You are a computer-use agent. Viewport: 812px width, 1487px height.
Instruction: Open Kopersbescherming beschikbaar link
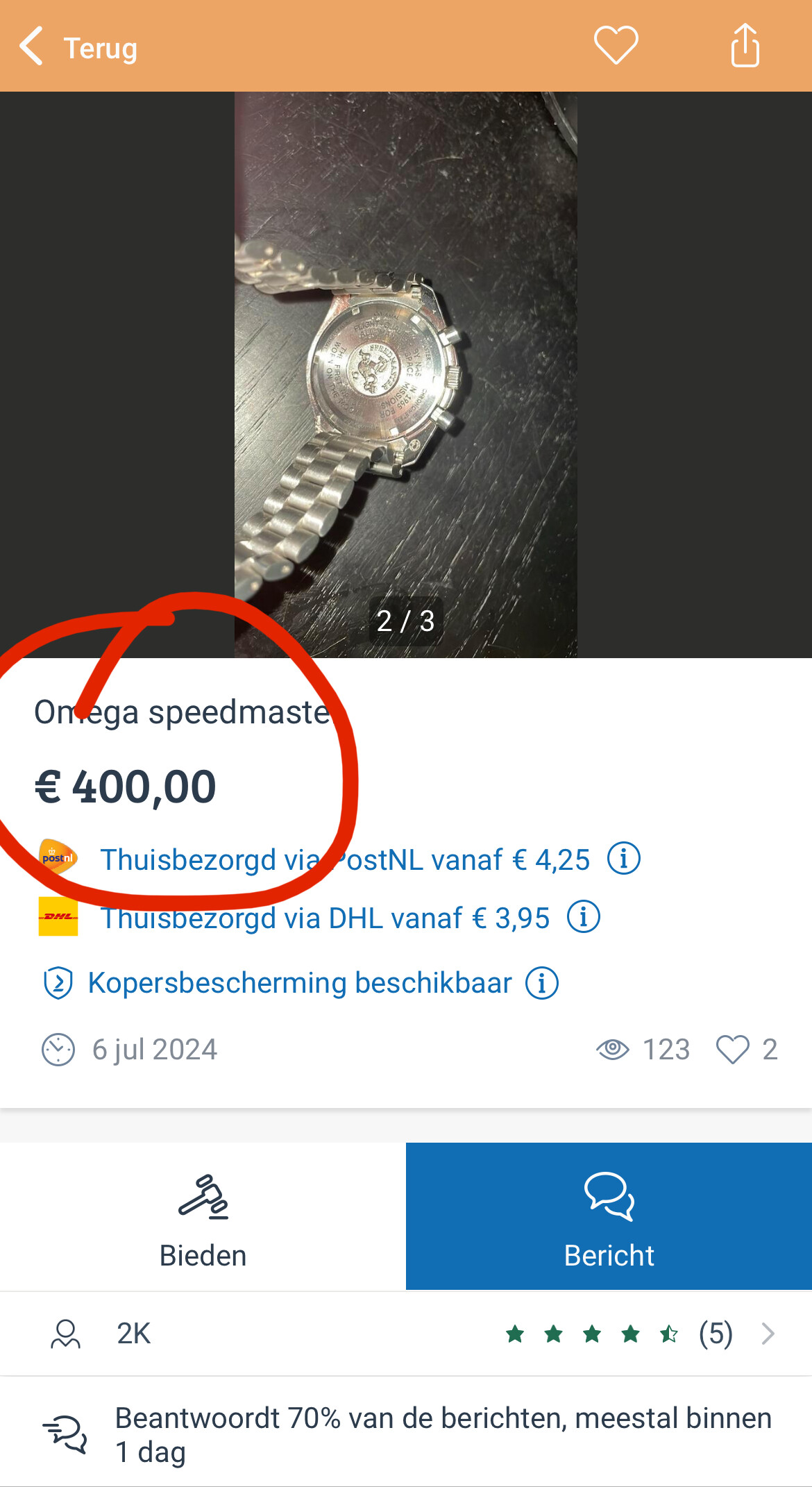coord(300,983)
